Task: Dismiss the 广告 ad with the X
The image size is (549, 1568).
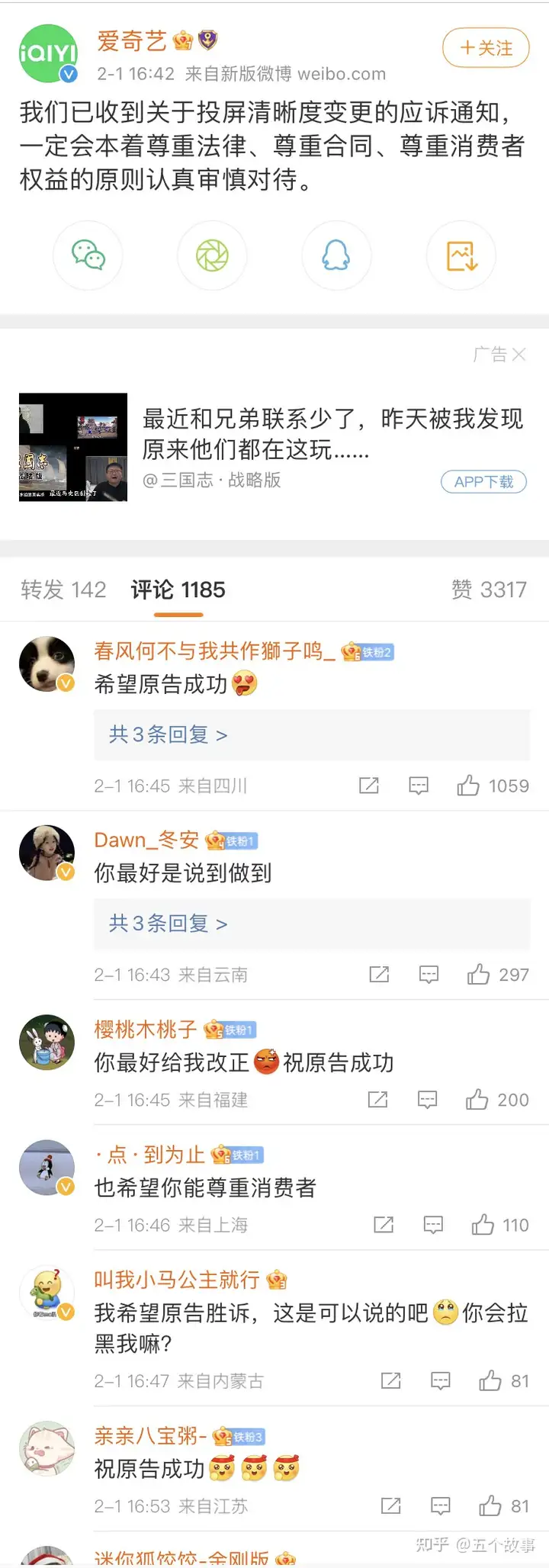Action: coord(519,354)
